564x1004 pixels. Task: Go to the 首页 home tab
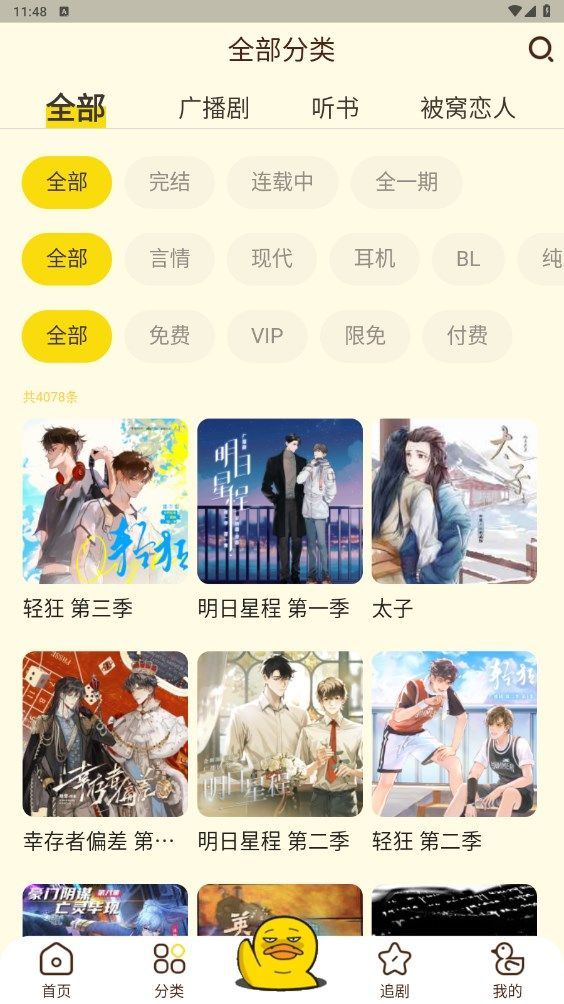click(x=56, y=970)
